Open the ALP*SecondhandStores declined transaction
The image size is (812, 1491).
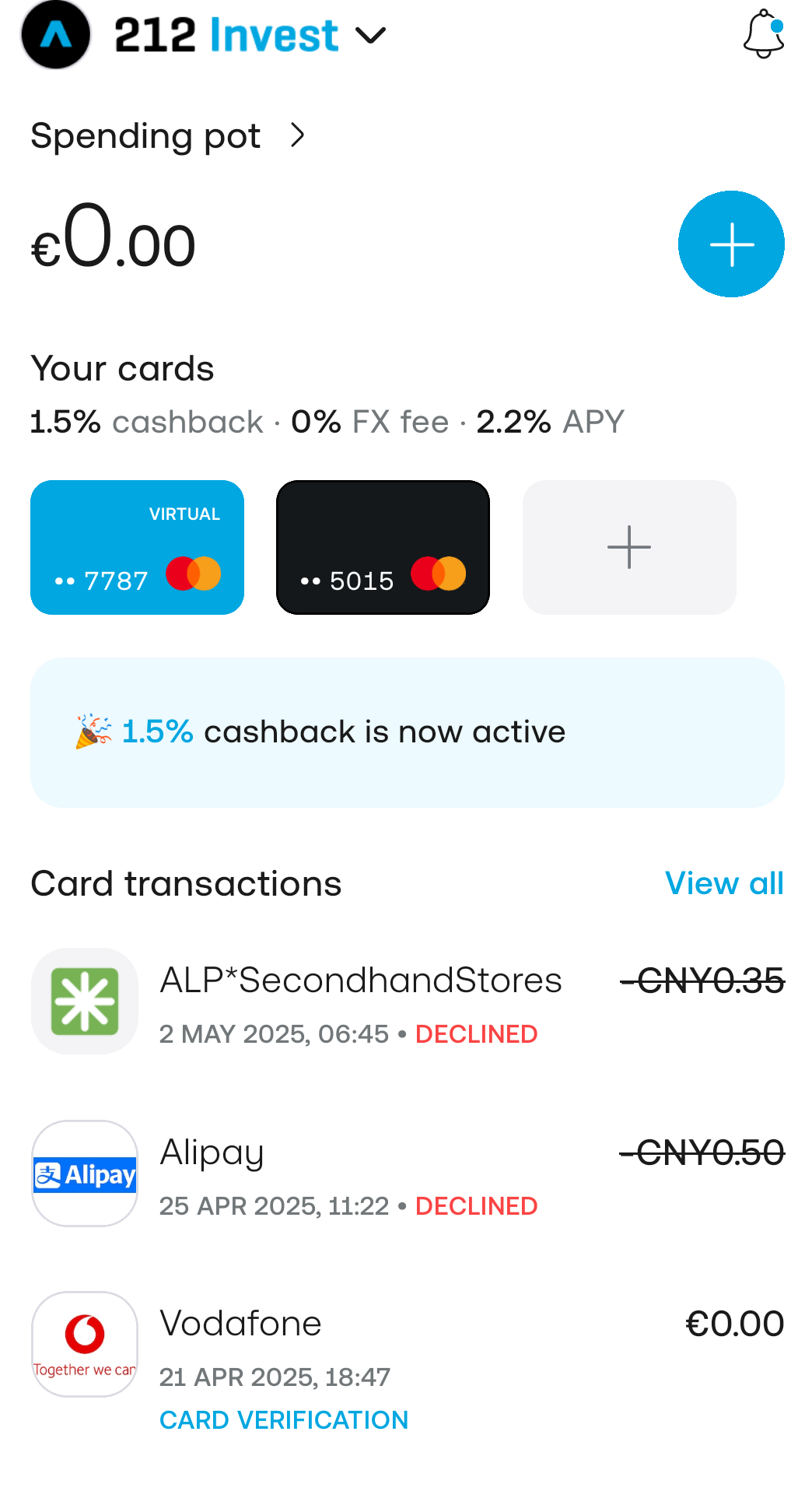[407, 1002]
